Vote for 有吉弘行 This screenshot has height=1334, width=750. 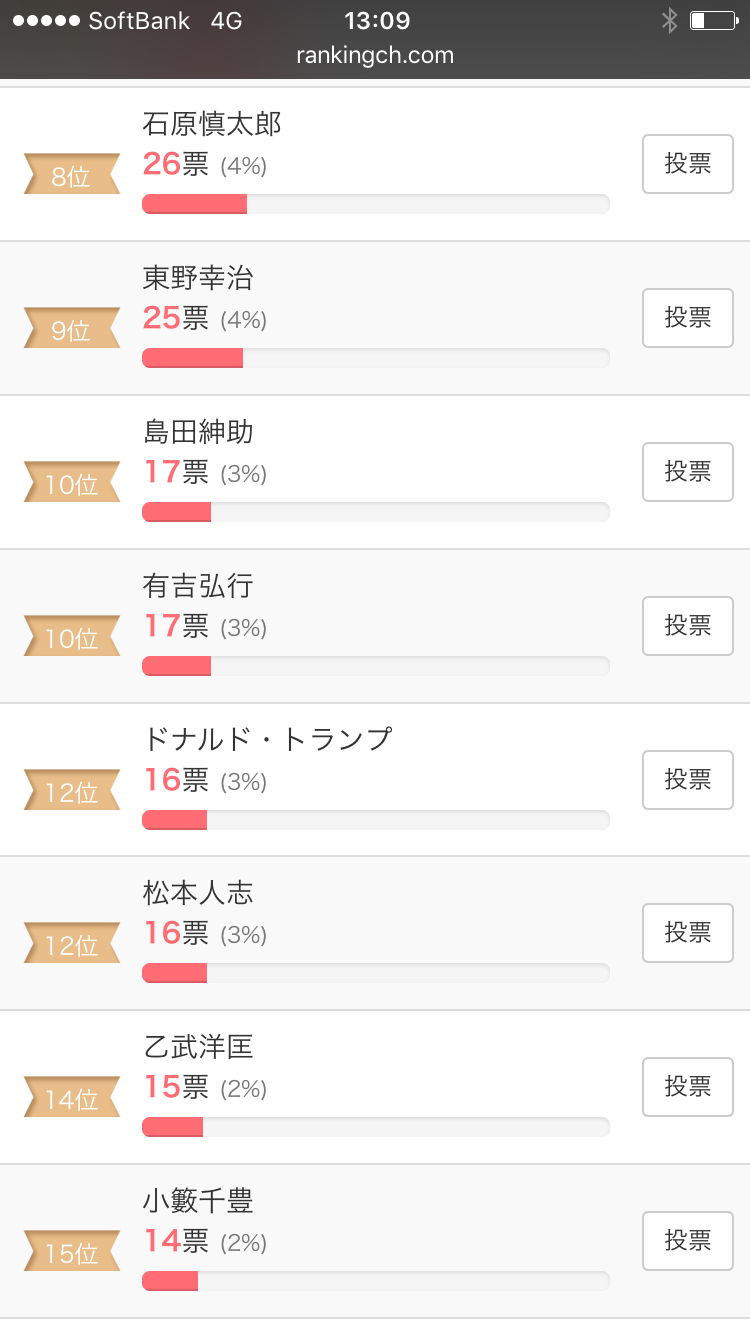(688, 626)
